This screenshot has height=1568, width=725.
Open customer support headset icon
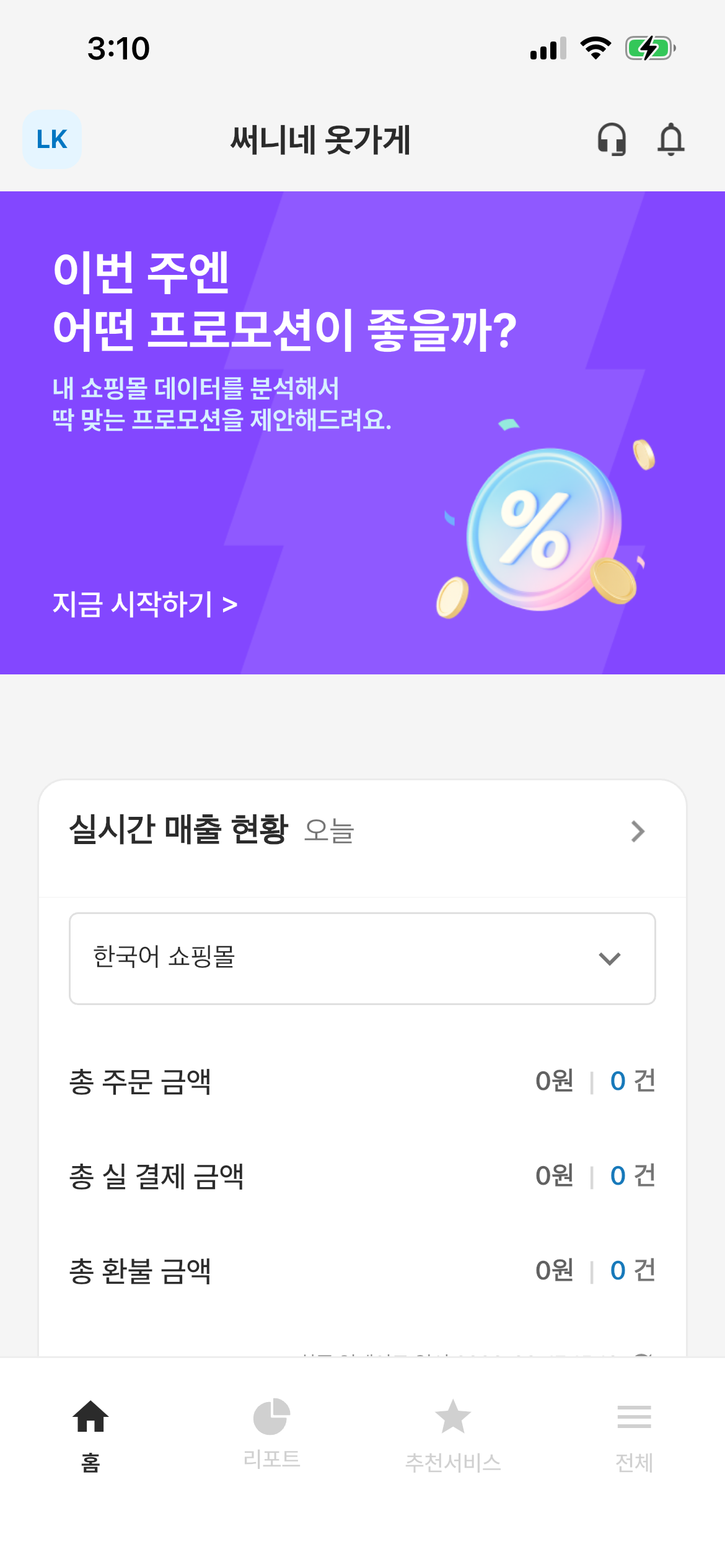click(612, 139)
